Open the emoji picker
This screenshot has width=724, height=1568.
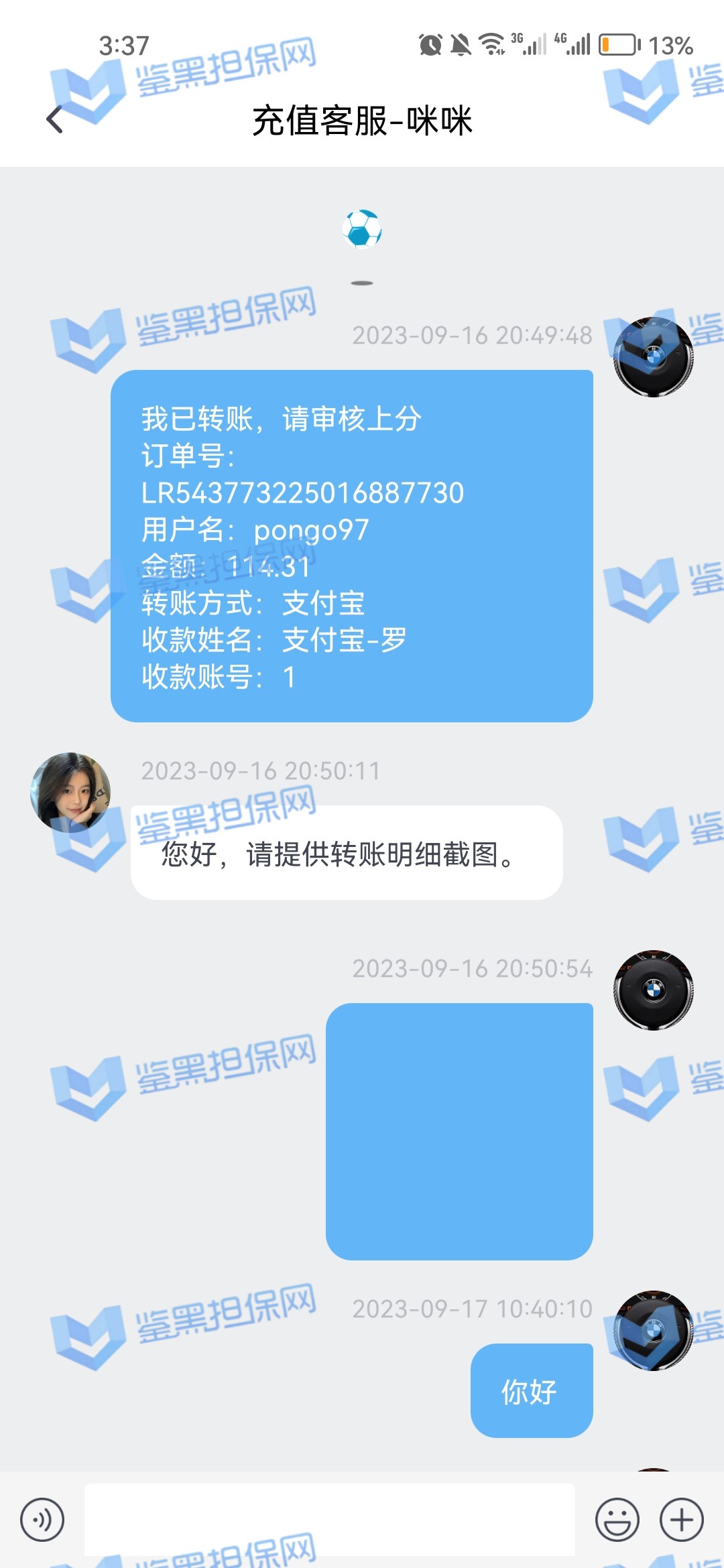[617, 1520]
